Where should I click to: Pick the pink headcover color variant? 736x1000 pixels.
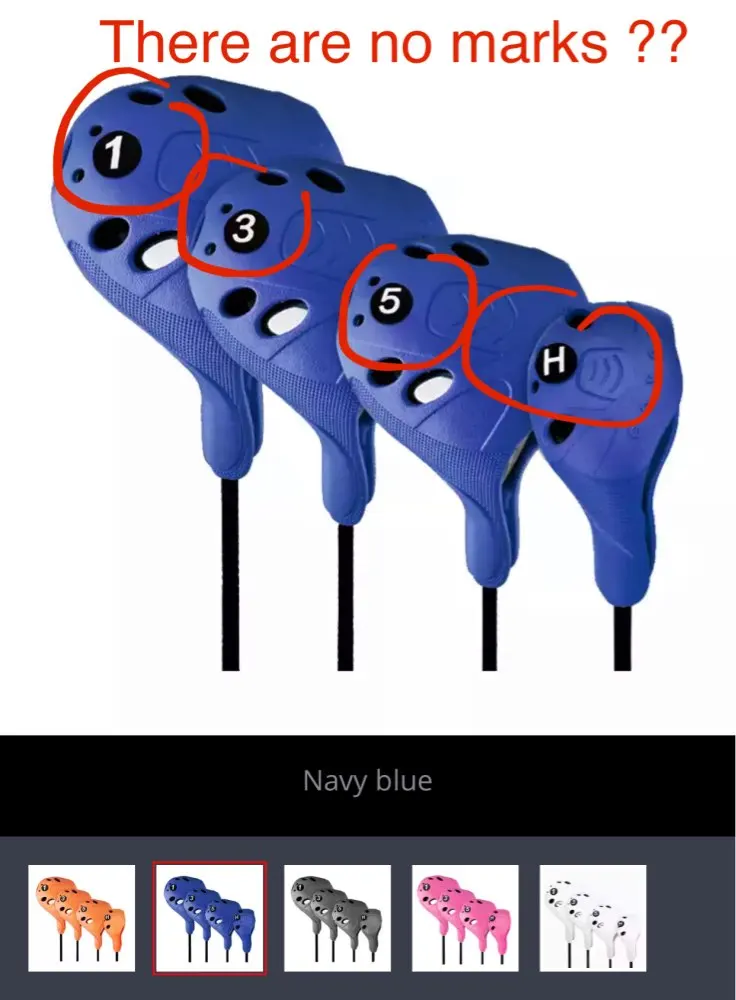point(465,918)
